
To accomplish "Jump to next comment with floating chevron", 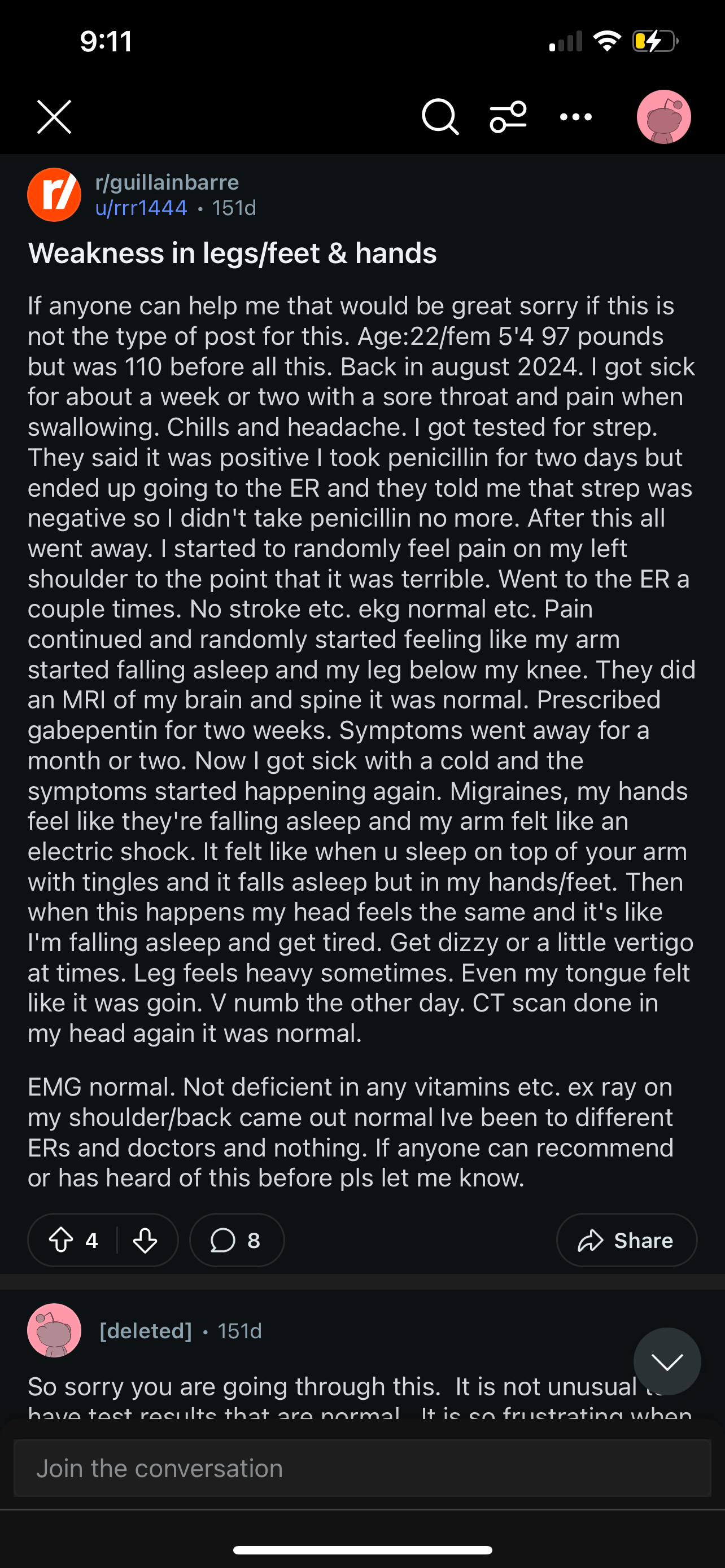I will [667, 1361].
